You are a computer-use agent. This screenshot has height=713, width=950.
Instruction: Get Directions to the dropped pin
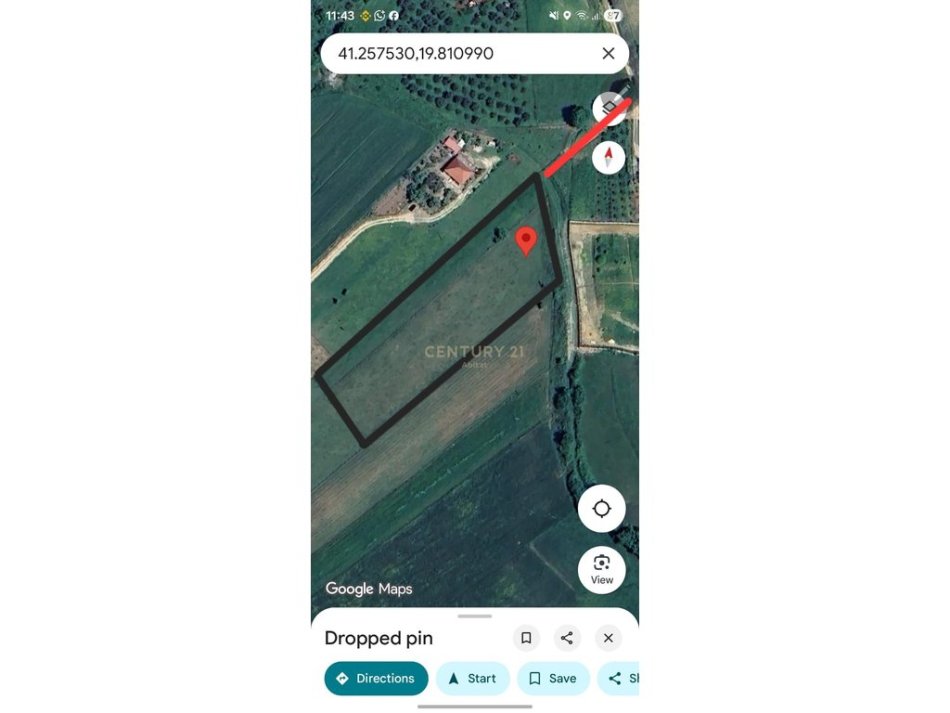(x=376, y=678)
